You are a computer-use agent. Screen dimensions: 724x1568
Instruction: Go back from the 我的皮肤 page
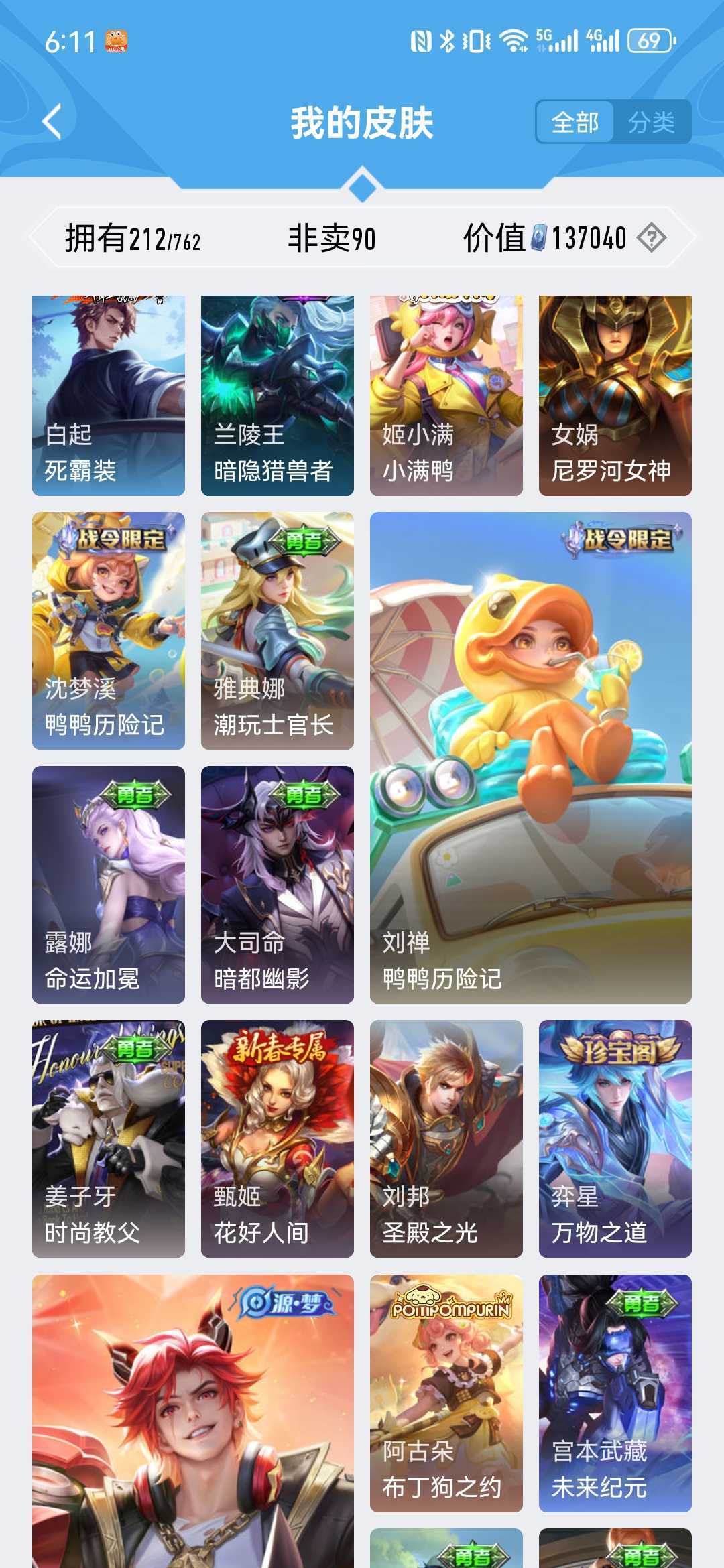click(x=52, y=122)
